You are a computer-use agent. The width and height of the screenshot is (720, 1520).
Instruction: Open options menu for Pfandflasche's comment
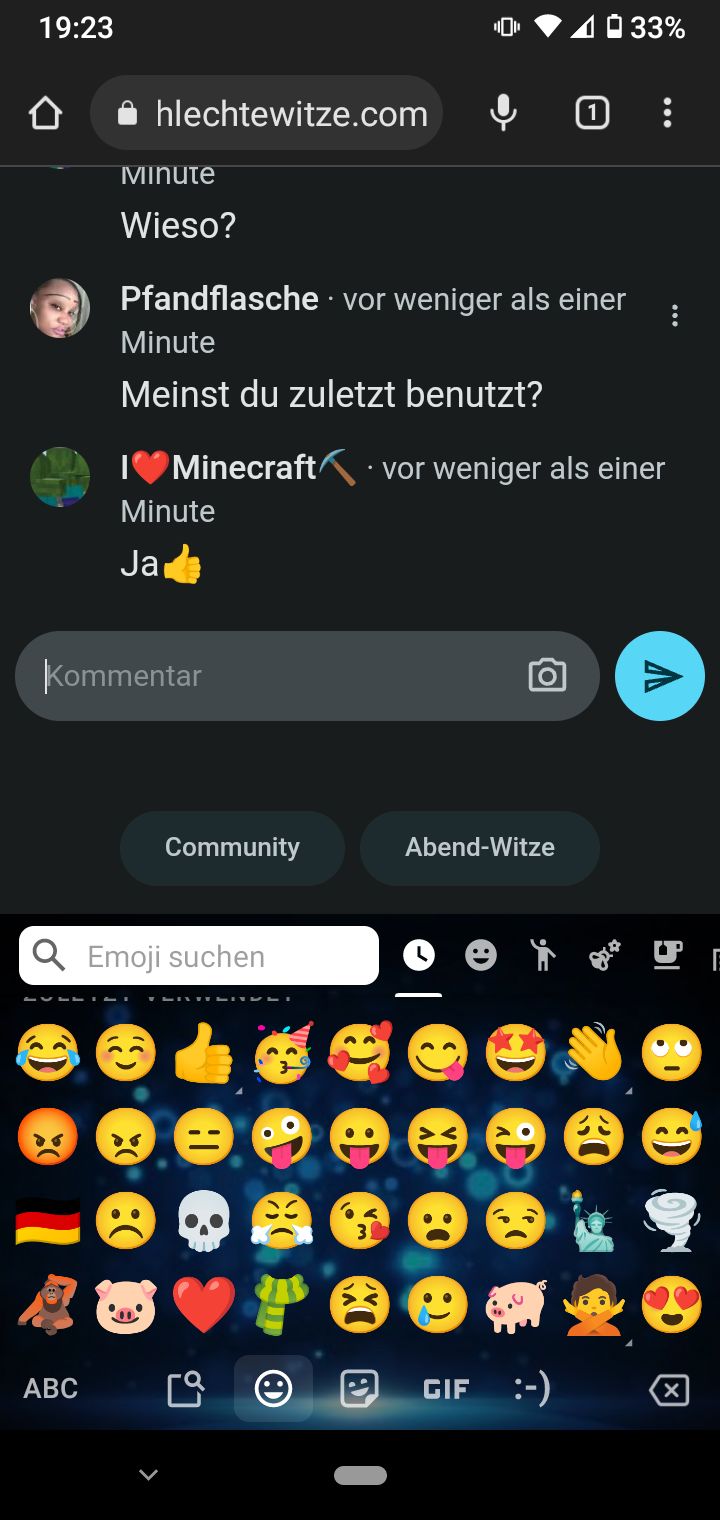click(675, 316)
